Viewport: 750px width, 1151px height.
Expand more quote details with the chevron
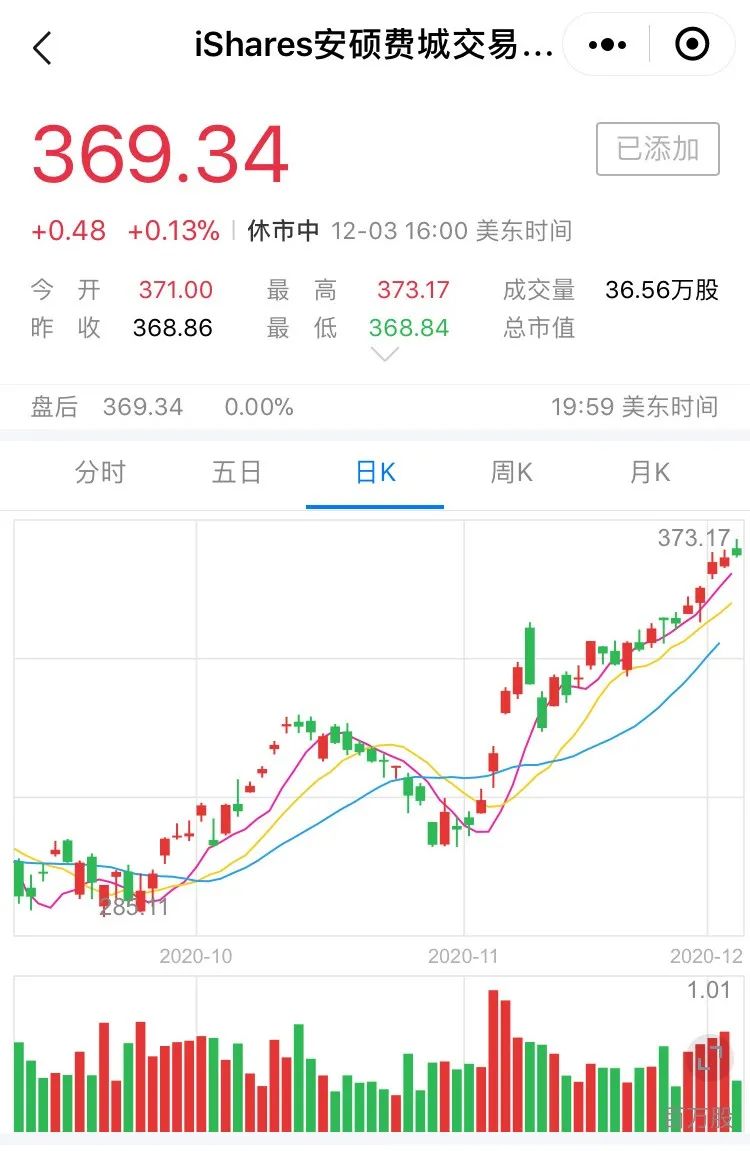pyautogui.click(x=385, y=354)
